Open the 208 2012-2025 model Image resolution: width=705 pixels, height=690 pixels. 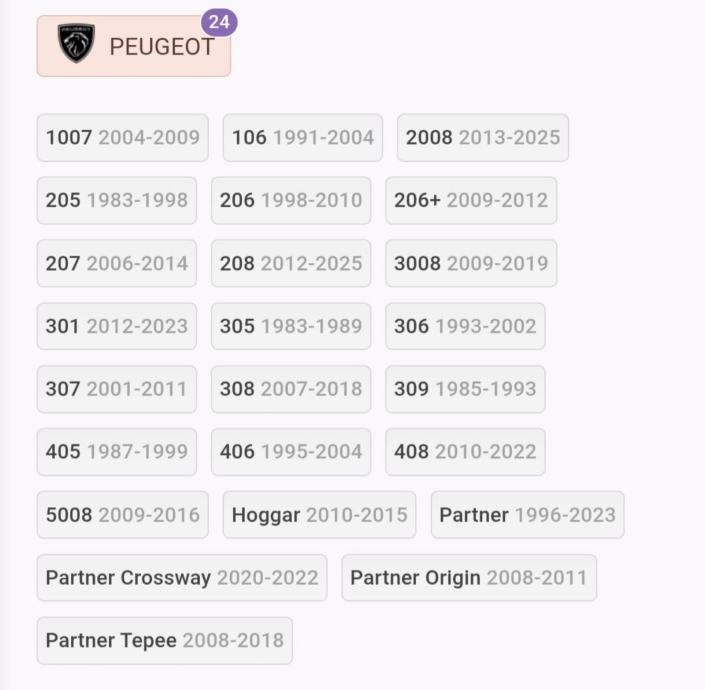point(290,263)
